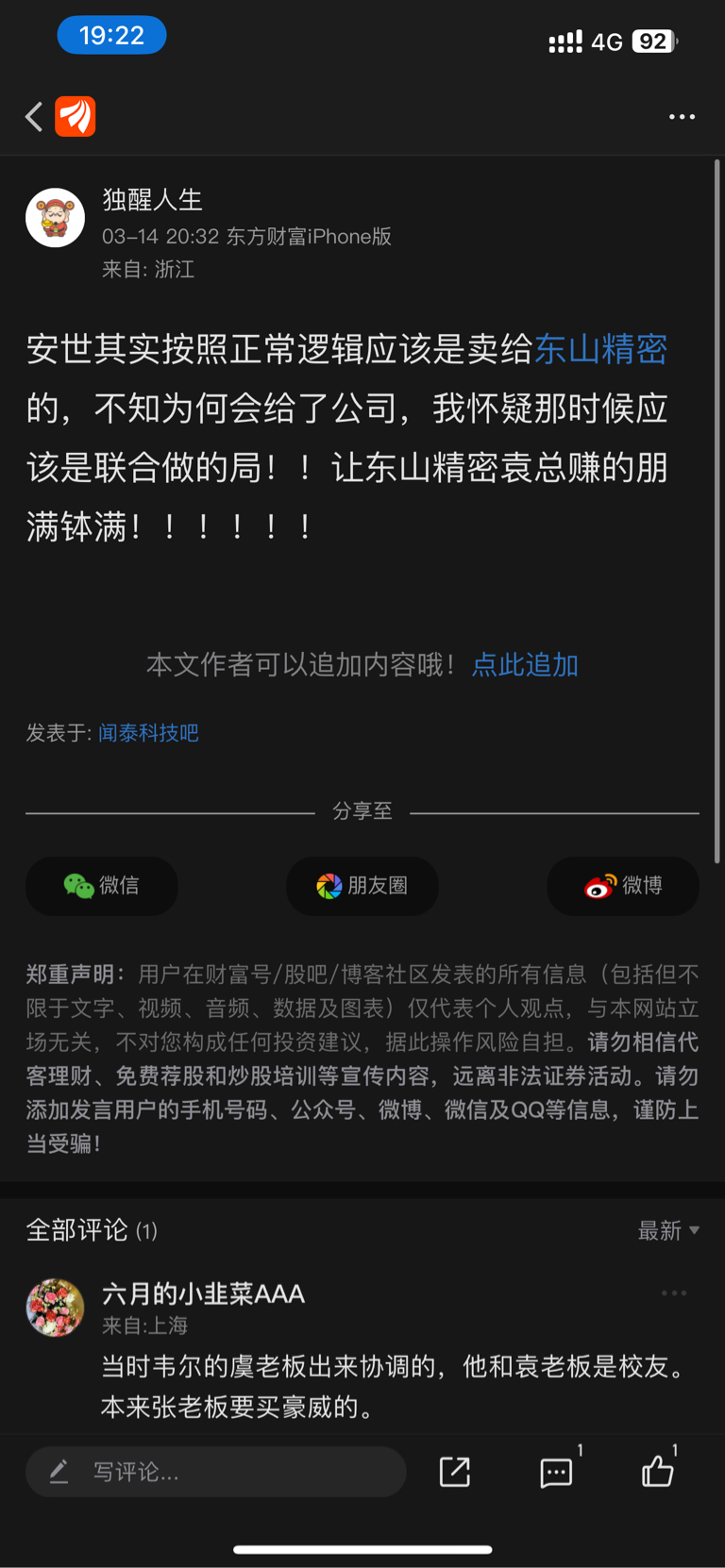Share the post to WeChat
The image size is (725, 1568).
(x=101, y=886)
